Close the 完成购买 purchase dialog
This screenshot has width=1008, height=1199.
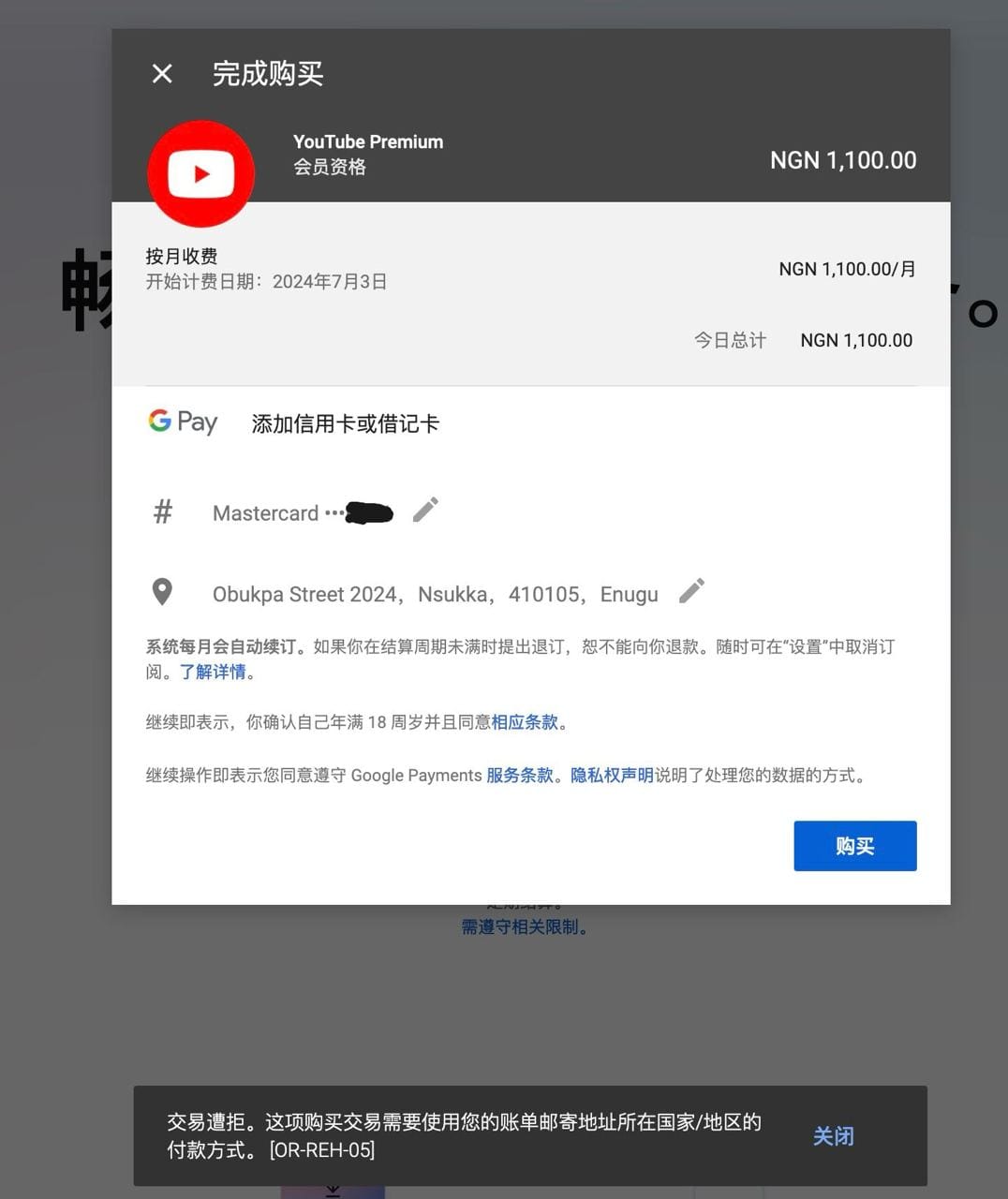click(x=162, y=73)
